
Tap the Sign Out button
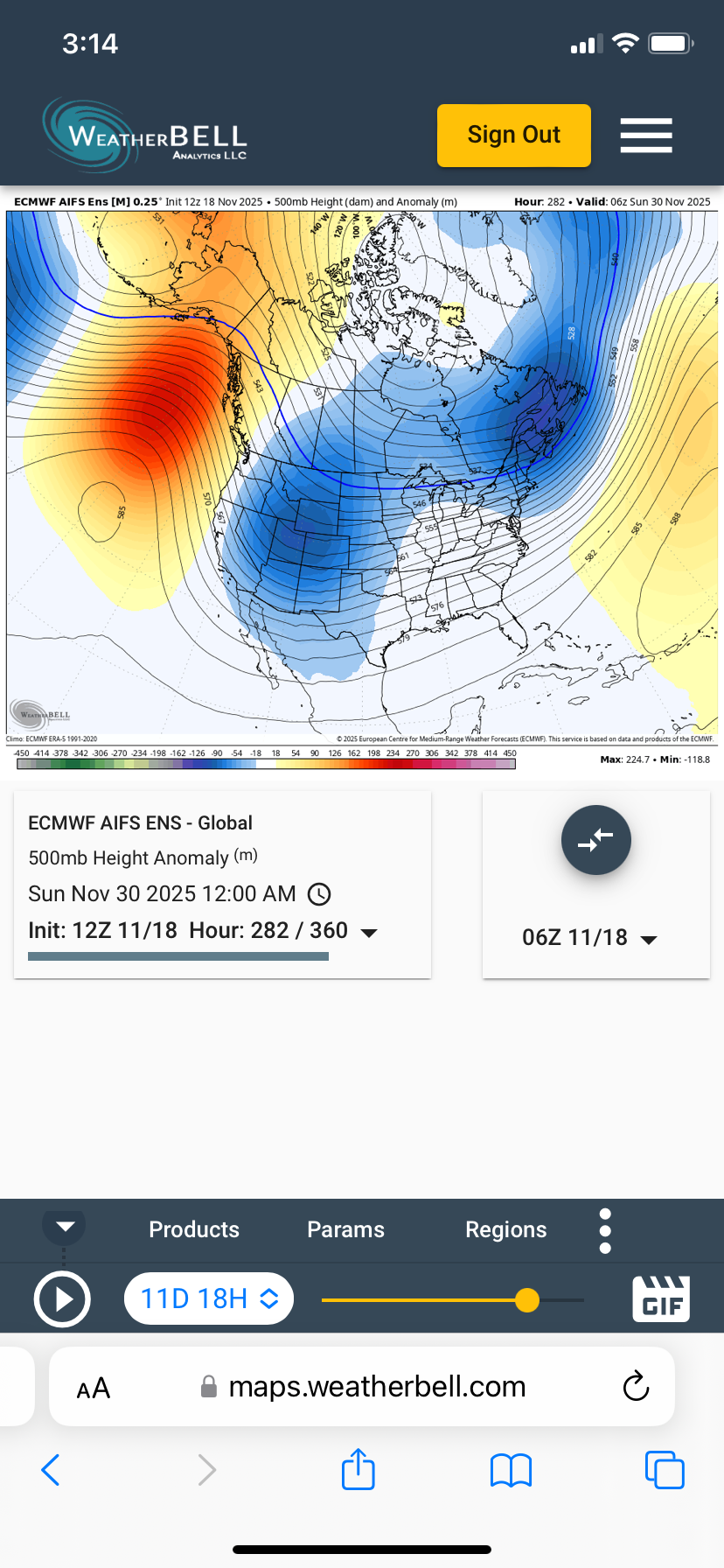(x=513, y=136)
